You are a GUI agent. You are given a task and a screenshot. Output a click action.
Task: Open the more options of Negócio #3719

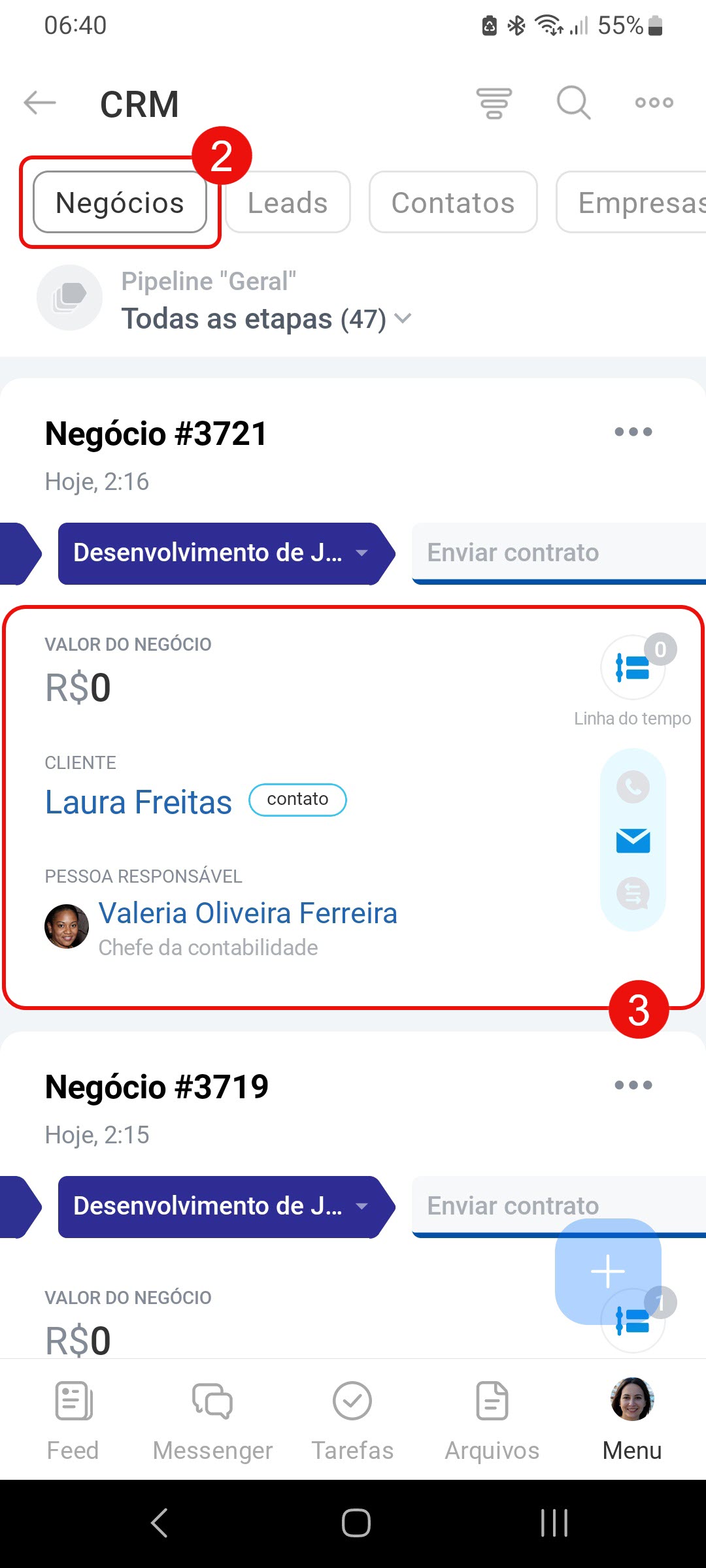pos(633,1085)
